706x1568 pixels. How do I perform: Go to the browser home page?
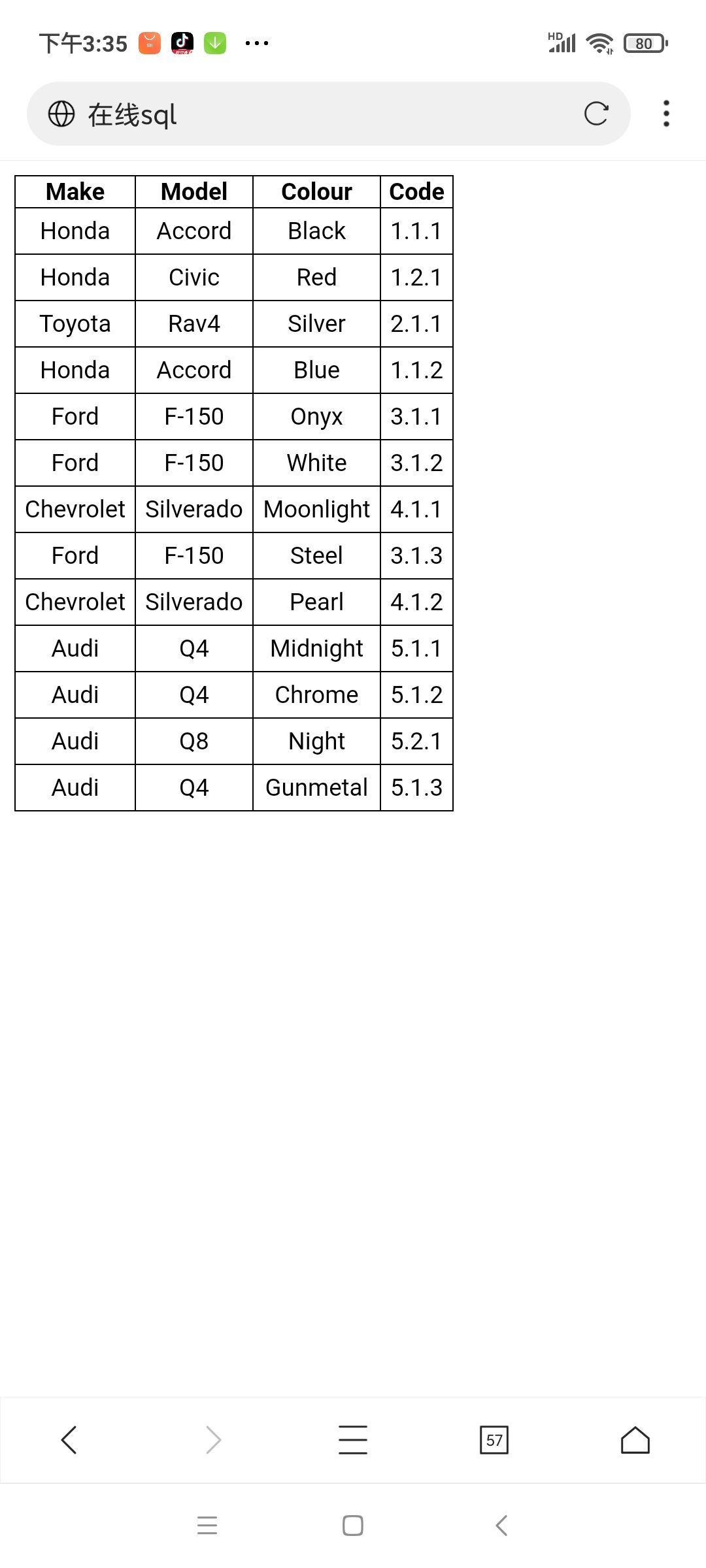(x=635, y=1440)
